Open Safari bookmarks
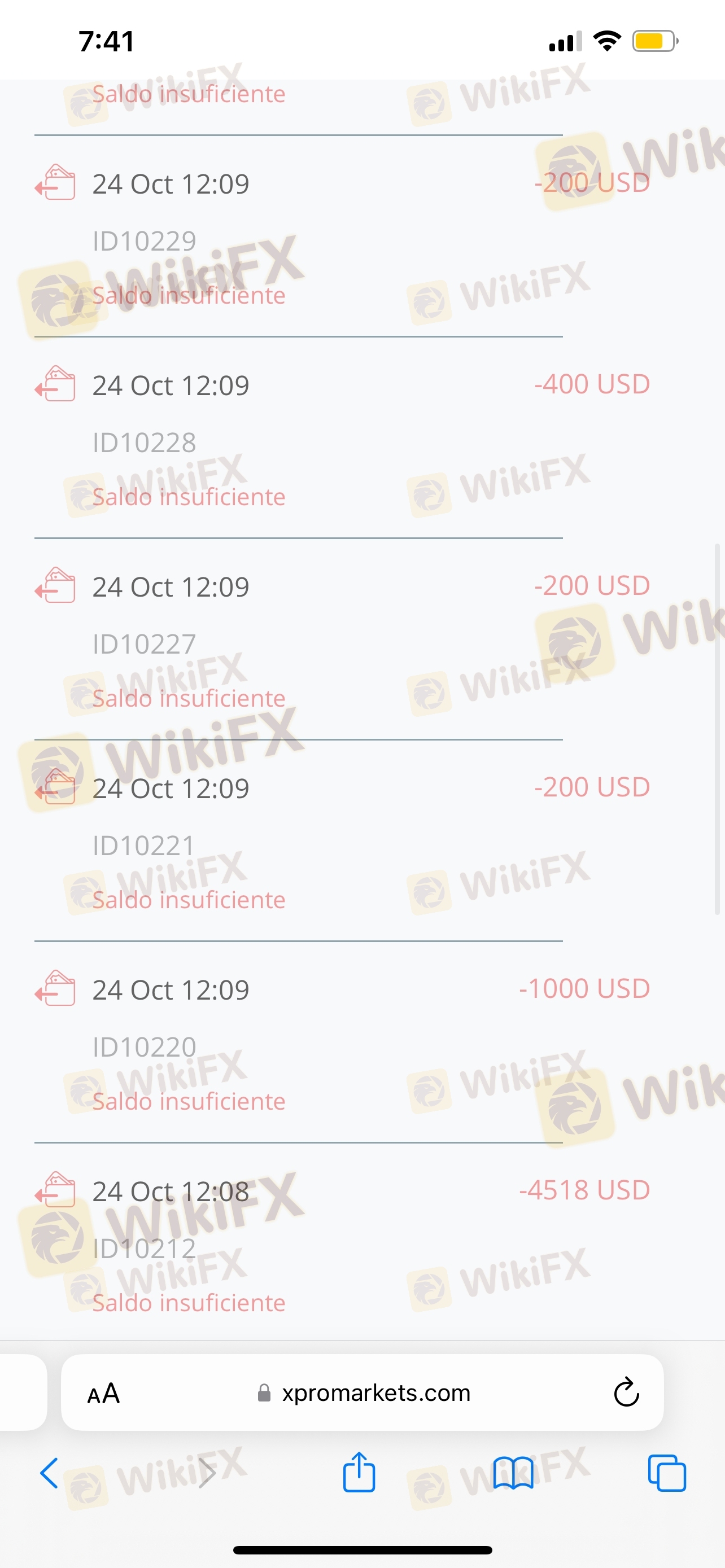 (513, 1473)
